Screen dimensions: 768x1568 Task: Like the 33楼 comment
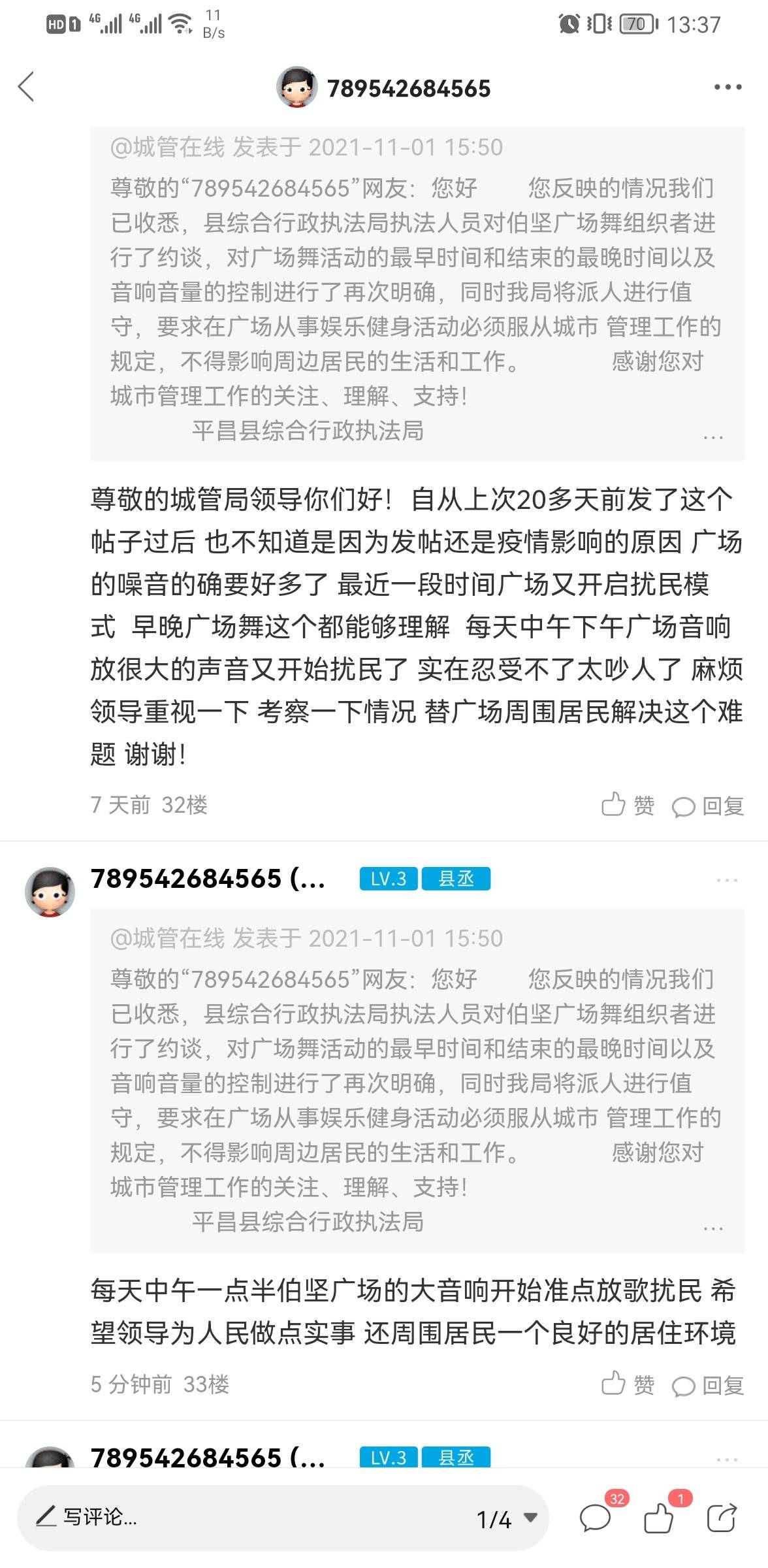tap(627, 1384)
